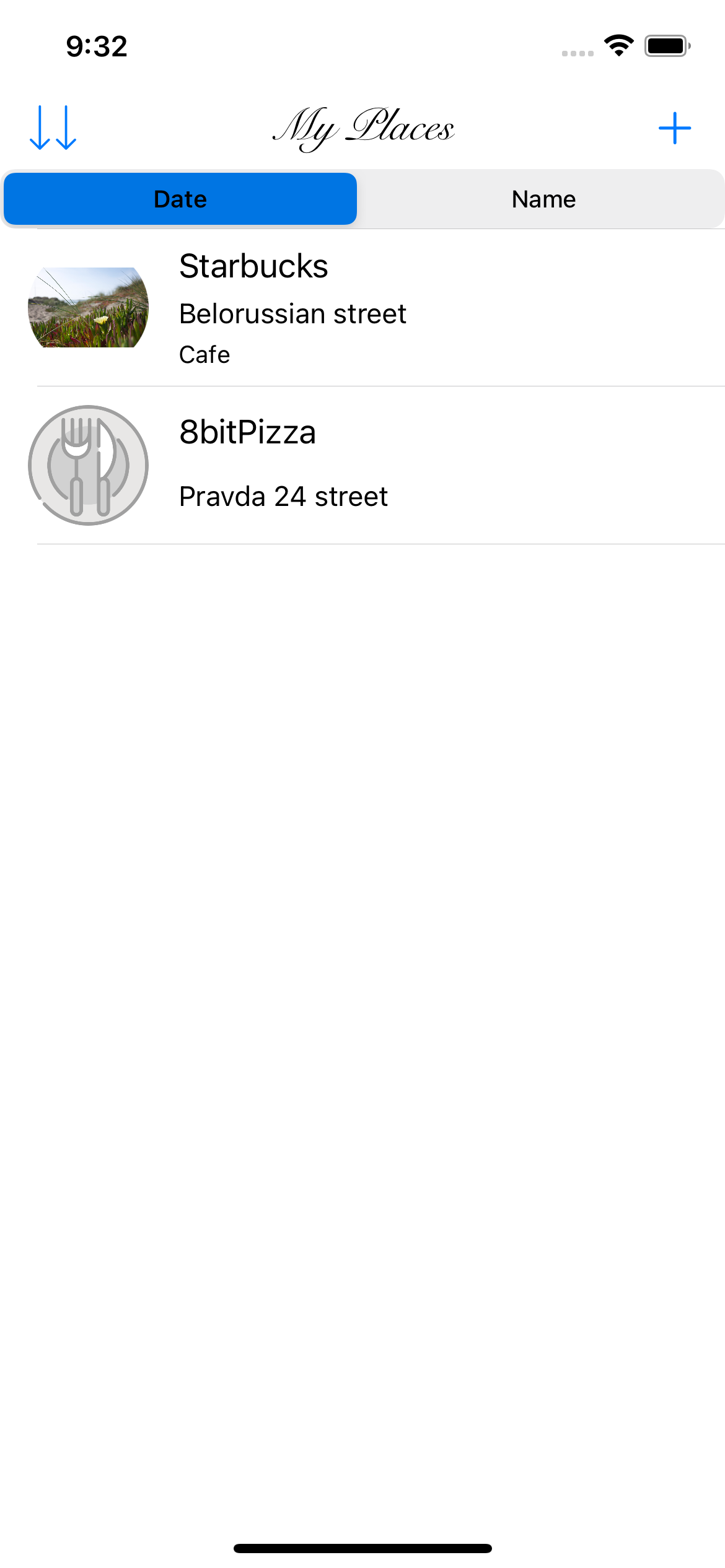Switch sorting to Name segment
Viewport: 725px width, 1568px height.
coord(543,198)
